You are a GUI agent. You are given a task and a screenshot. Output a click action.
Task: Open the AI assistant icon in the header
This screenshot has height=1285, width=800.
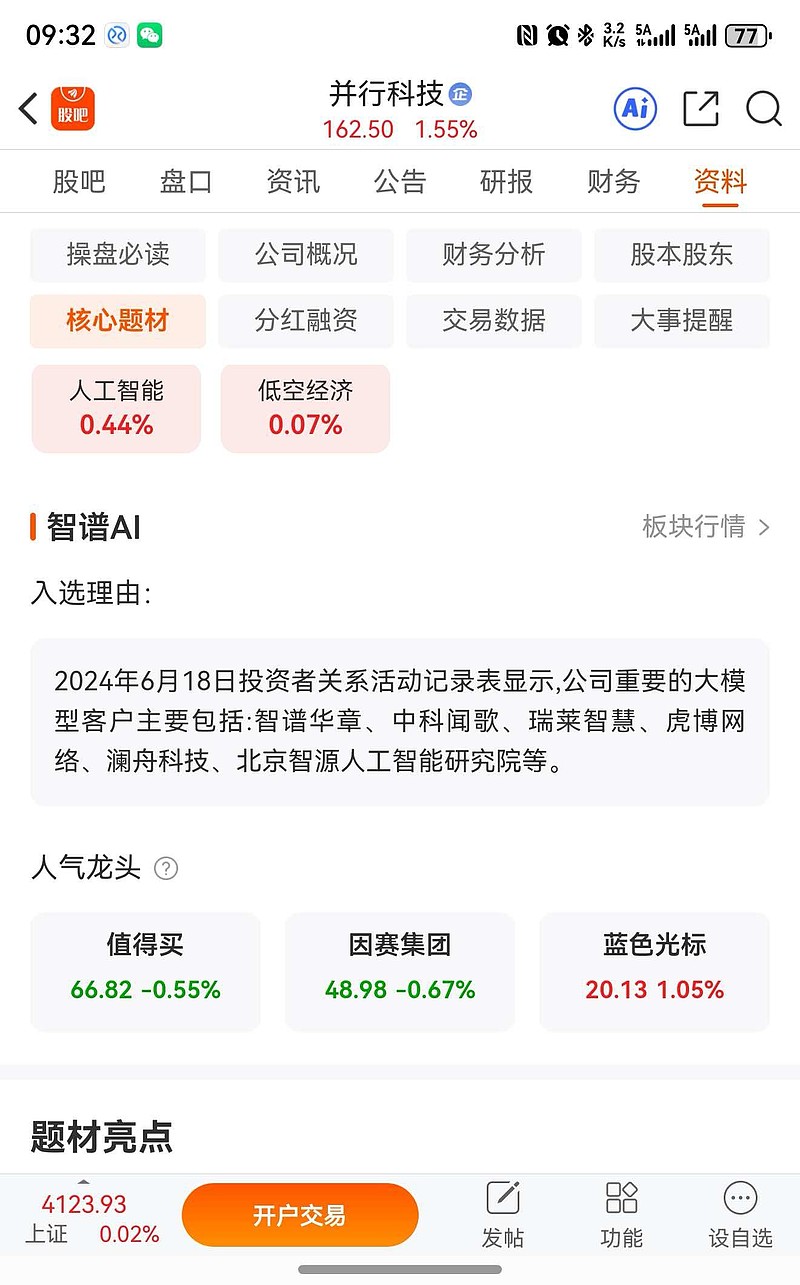[x=634, y=109]
